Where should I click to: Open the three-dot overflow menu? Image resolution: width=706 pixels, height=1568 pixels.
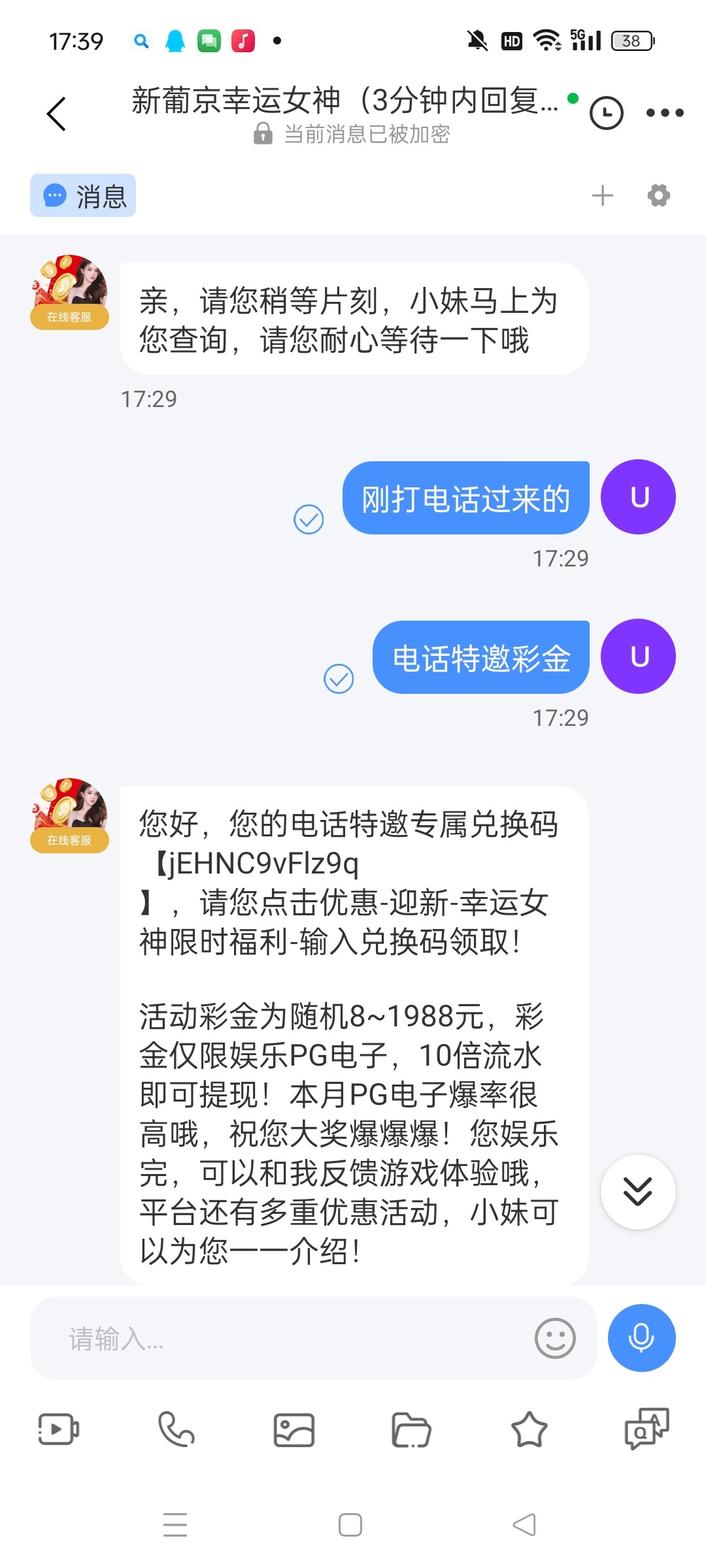coord(664,113)
